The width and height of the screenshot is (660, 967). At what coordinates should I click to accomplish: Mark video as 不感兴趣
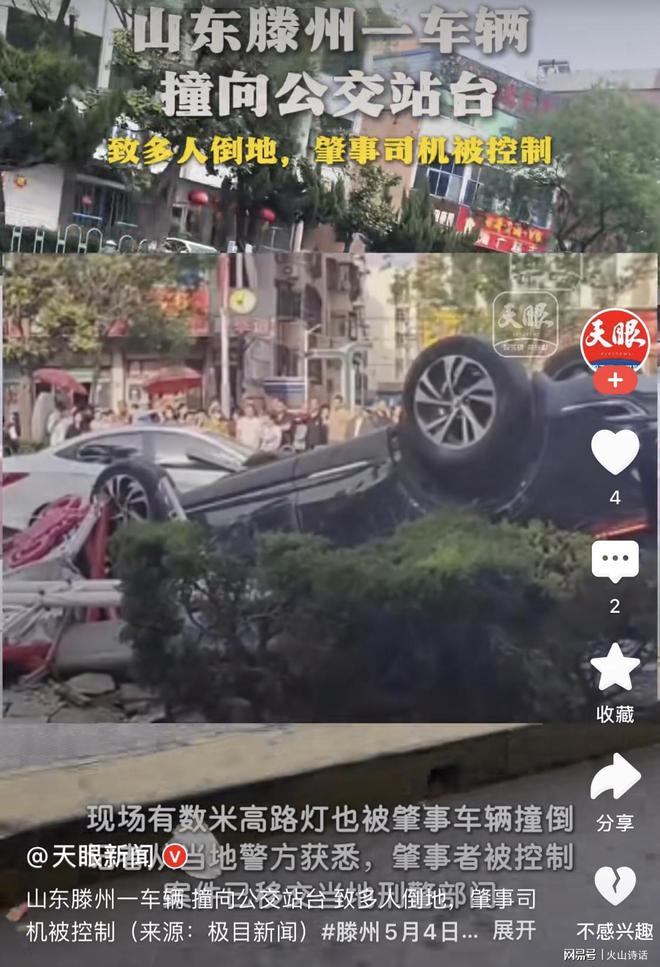pos(614,886)
